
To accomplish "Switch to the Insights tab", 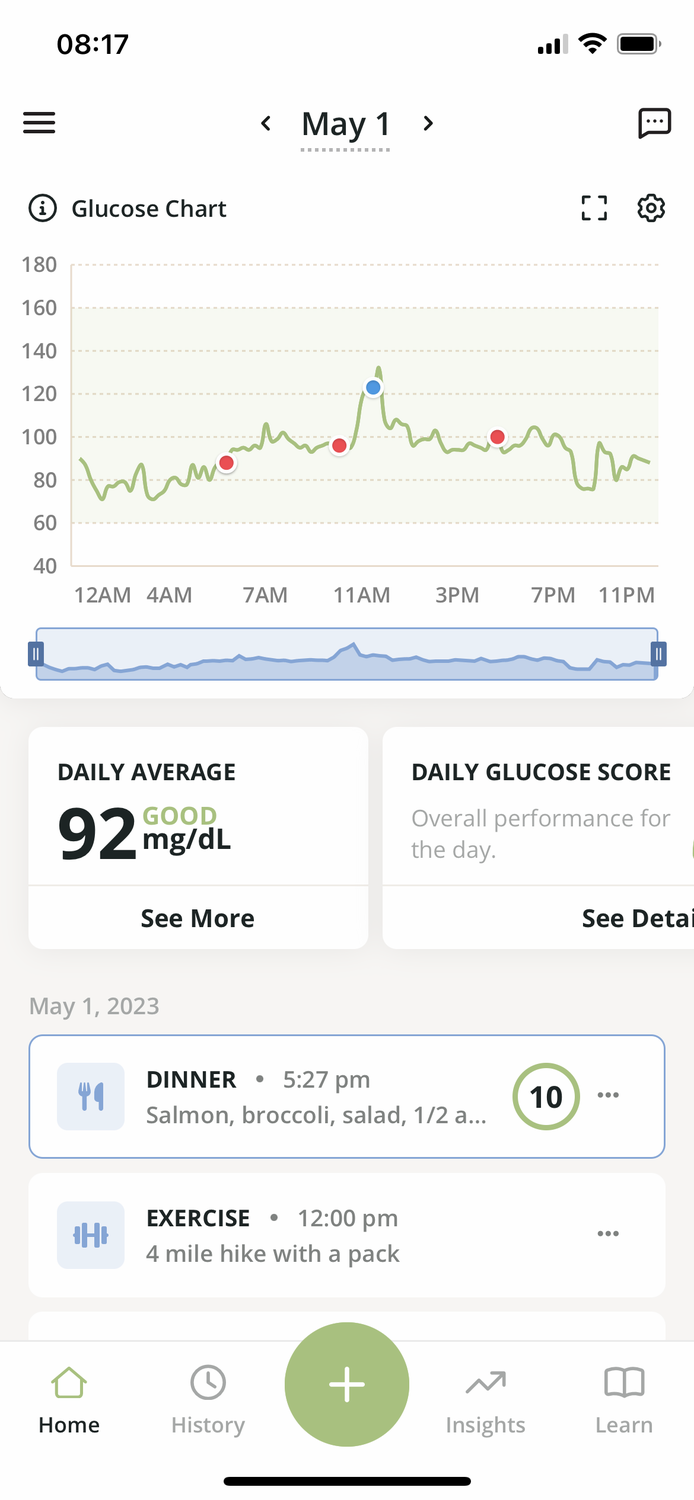I will coord(485,1400).
